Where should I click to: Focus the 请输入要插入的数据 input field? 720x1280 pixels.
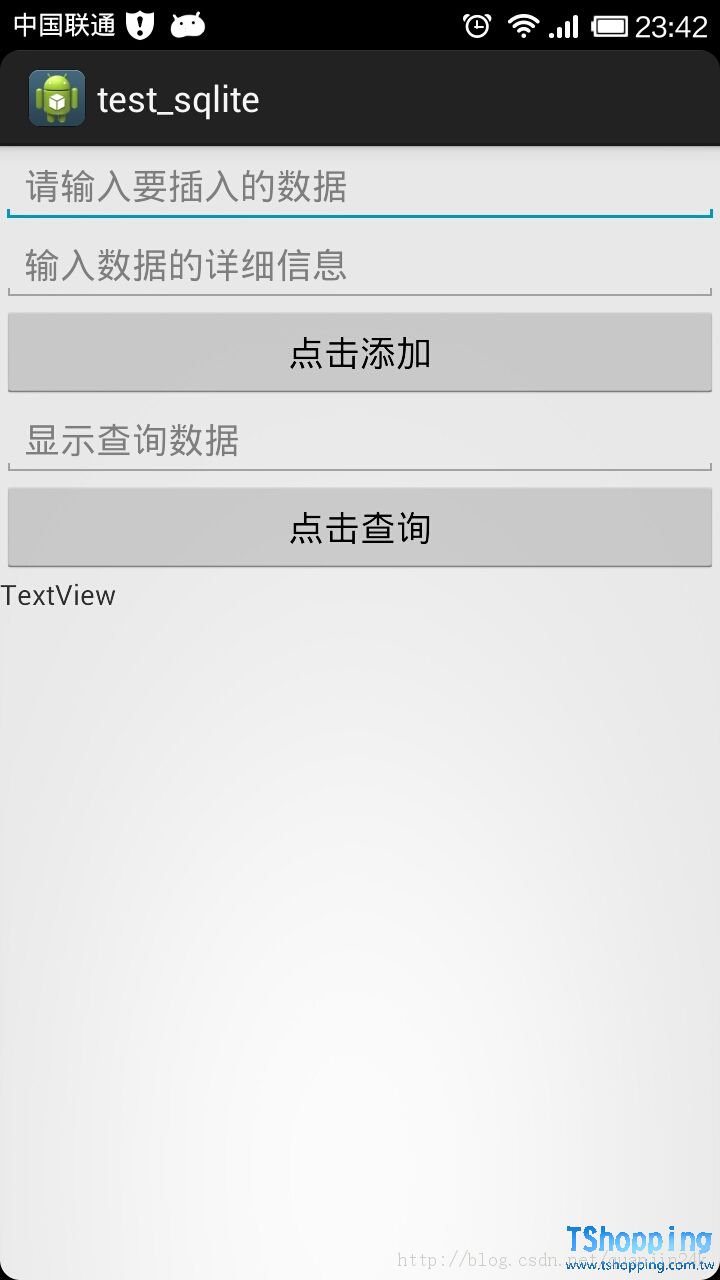point(360,187)
